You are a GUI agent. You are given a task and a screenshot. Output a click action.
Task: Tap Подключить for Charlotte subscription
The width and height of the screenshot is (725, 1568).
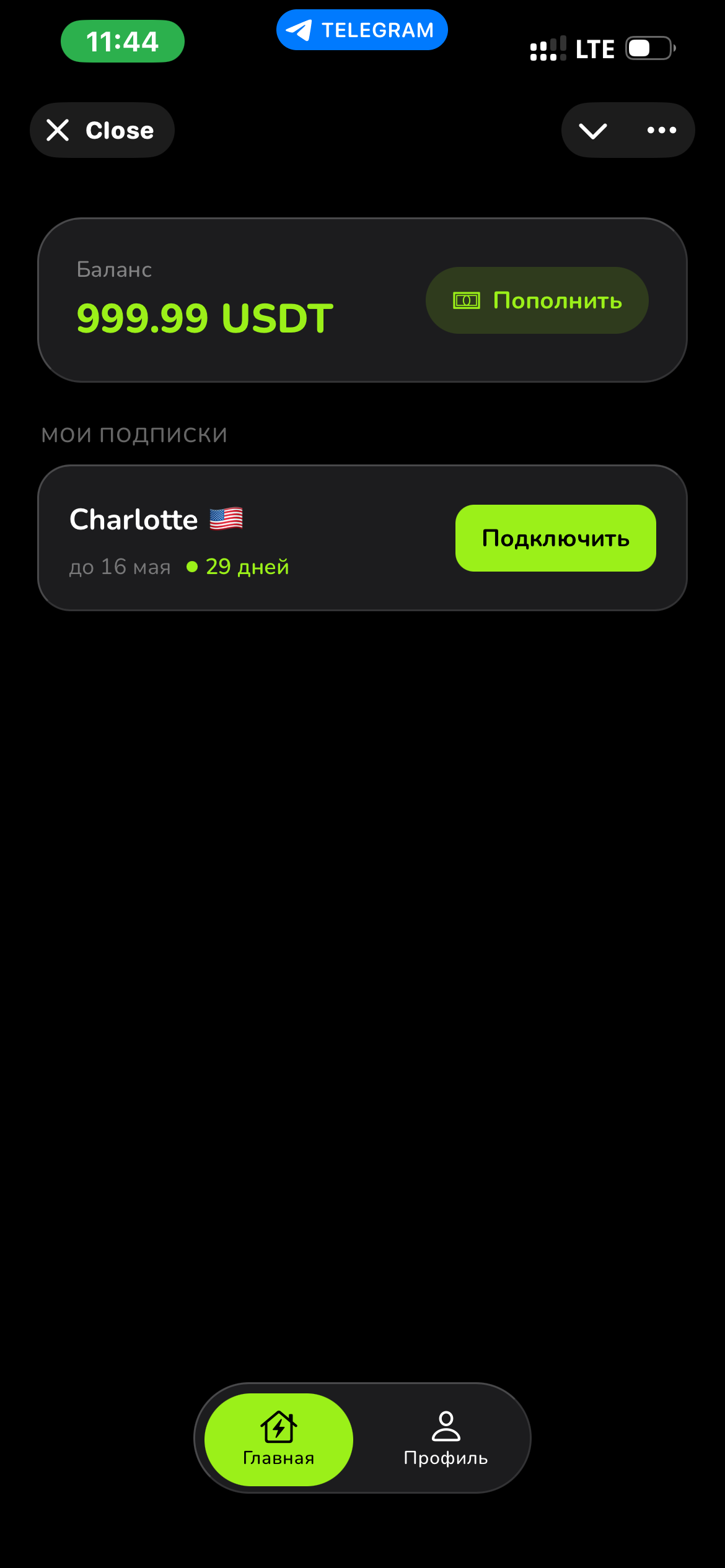555,538
